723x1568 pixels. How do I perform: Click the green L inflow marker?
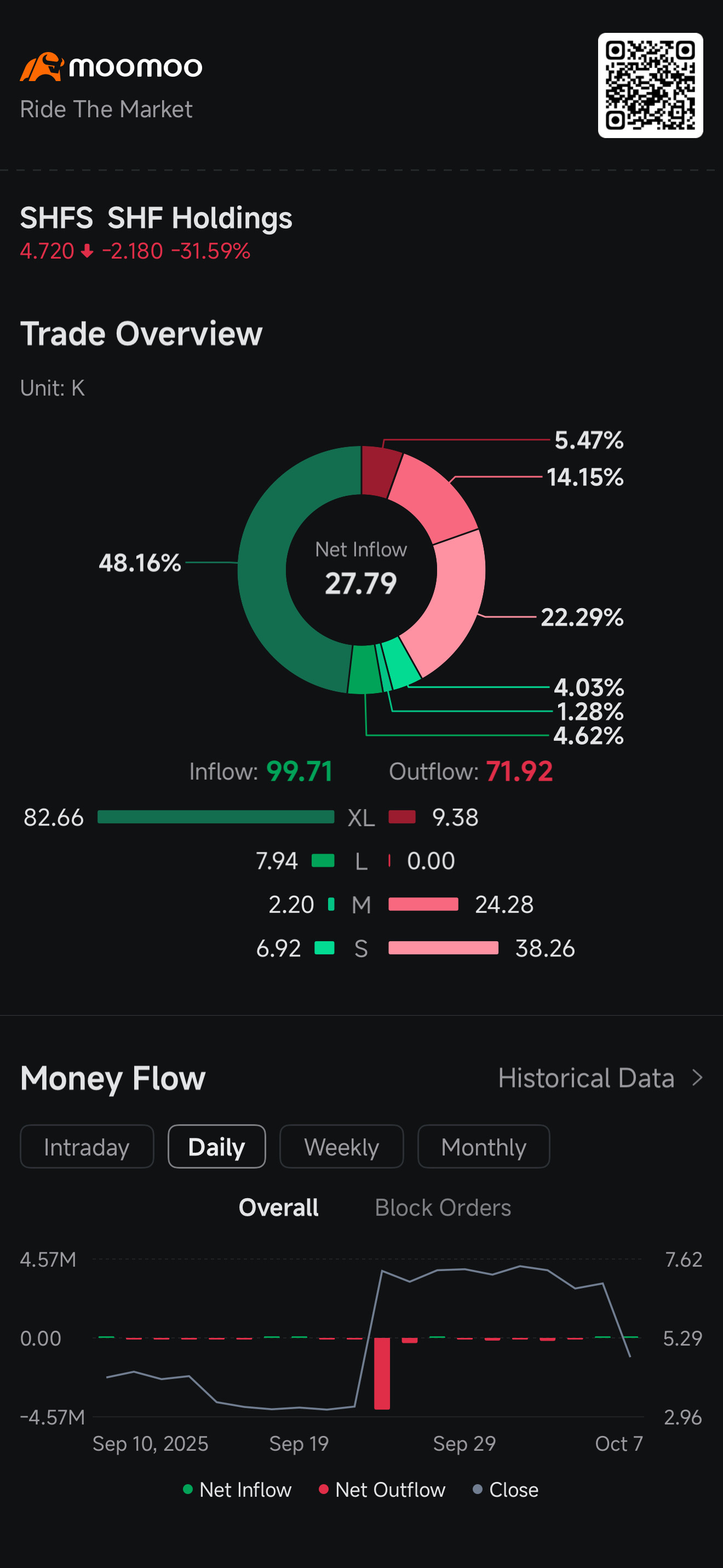click(323, 861)
